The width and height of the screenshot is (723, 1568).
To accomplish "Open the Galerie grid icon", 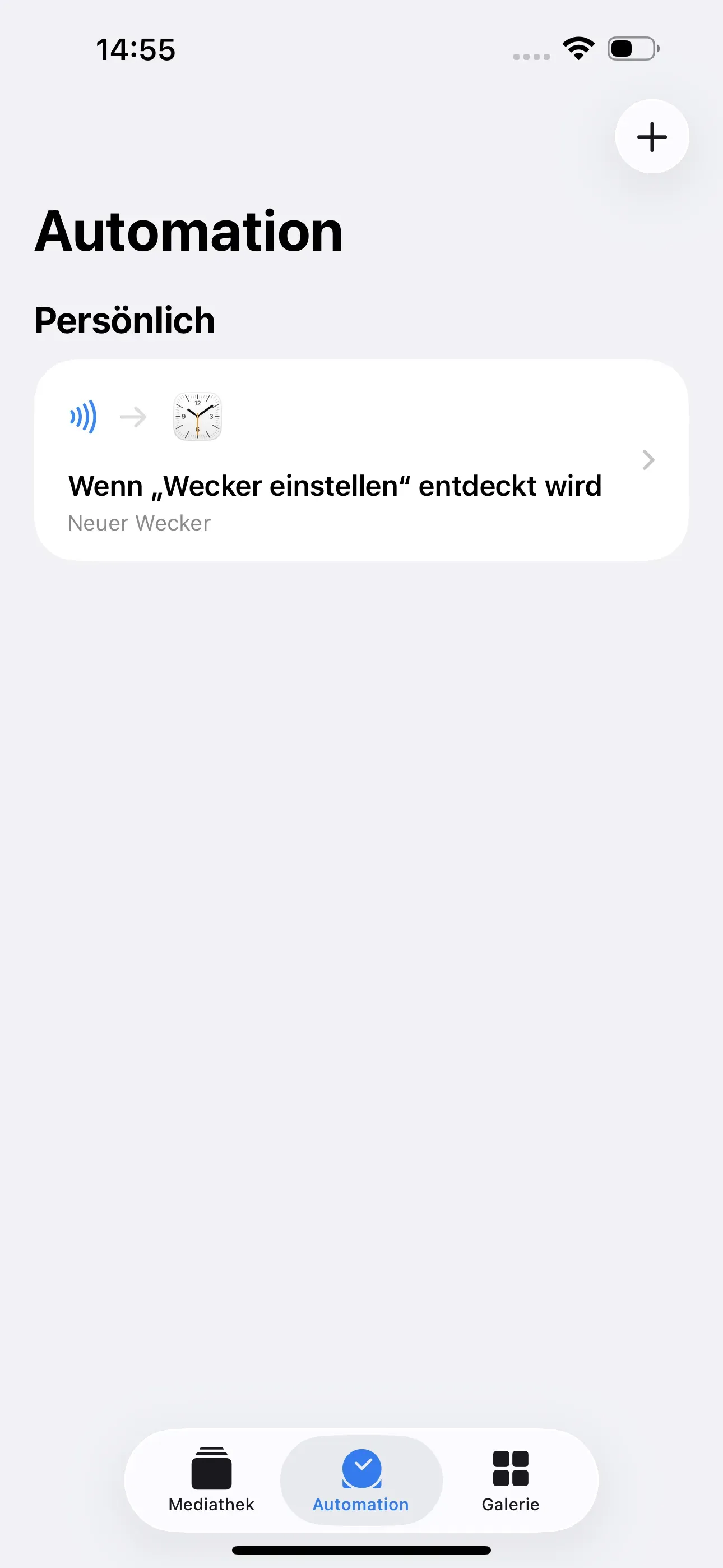I will point(511,1469).
